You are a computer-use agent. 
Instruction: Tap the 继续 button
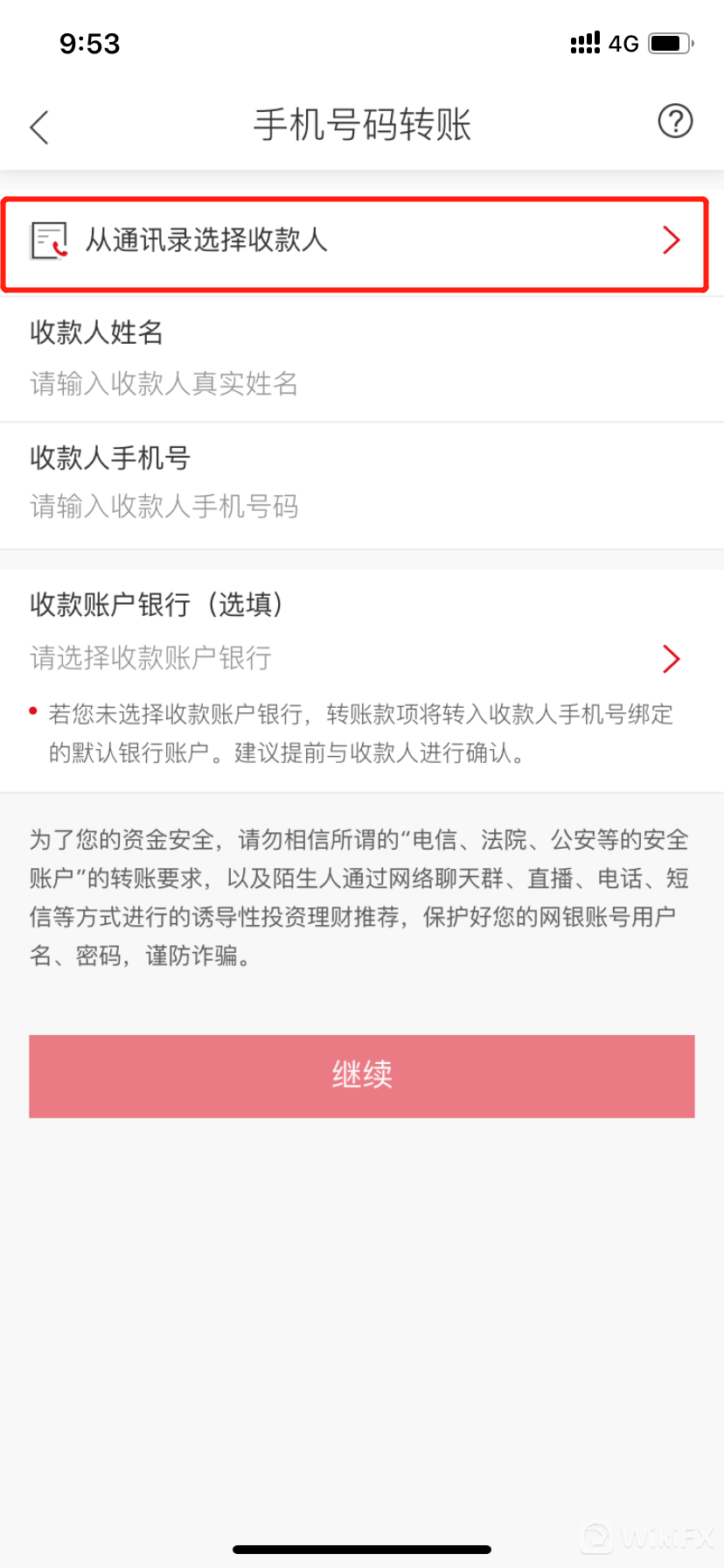point(361,1075)
